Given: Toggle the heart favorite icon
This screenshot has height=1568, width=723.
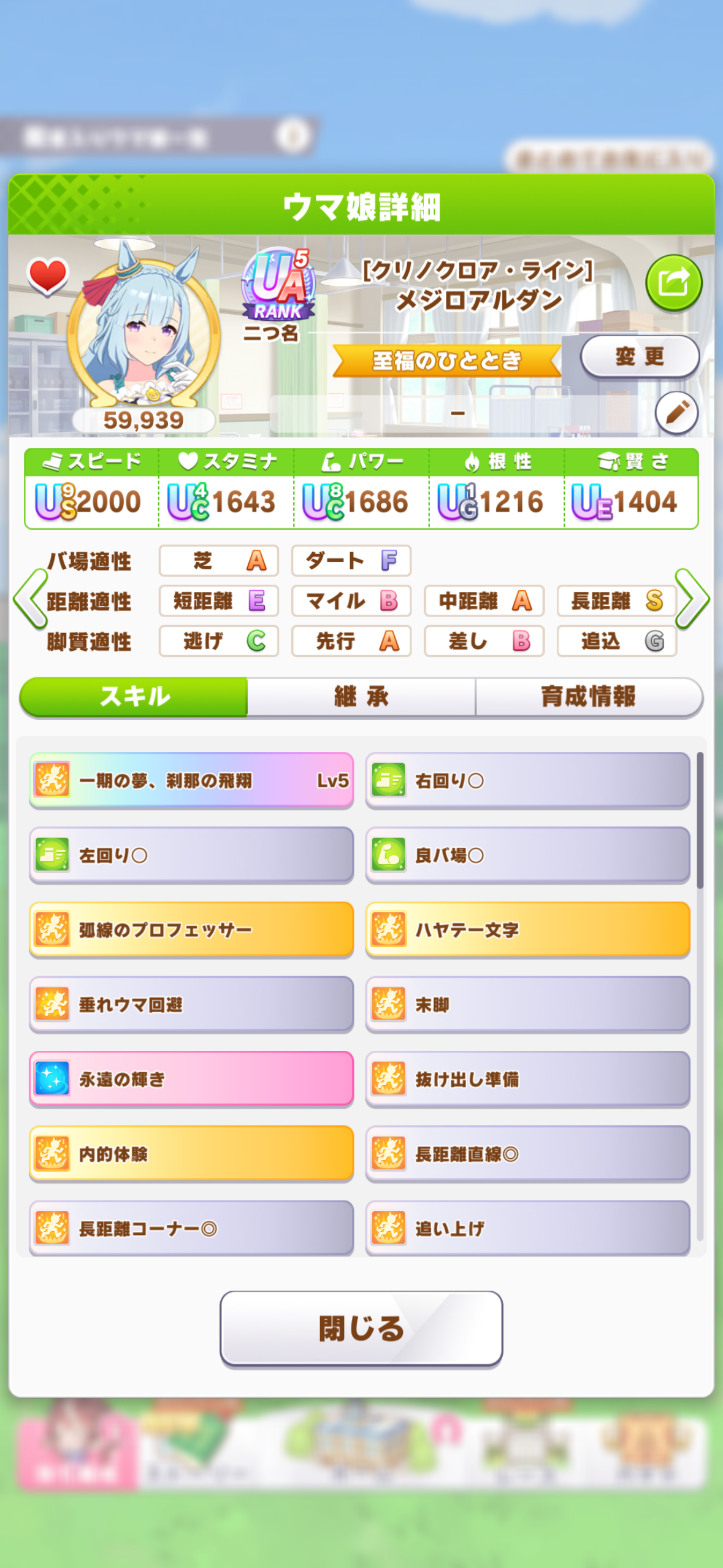Looking at the screenshot, I should pyautogui.click(x=47, y=275).
